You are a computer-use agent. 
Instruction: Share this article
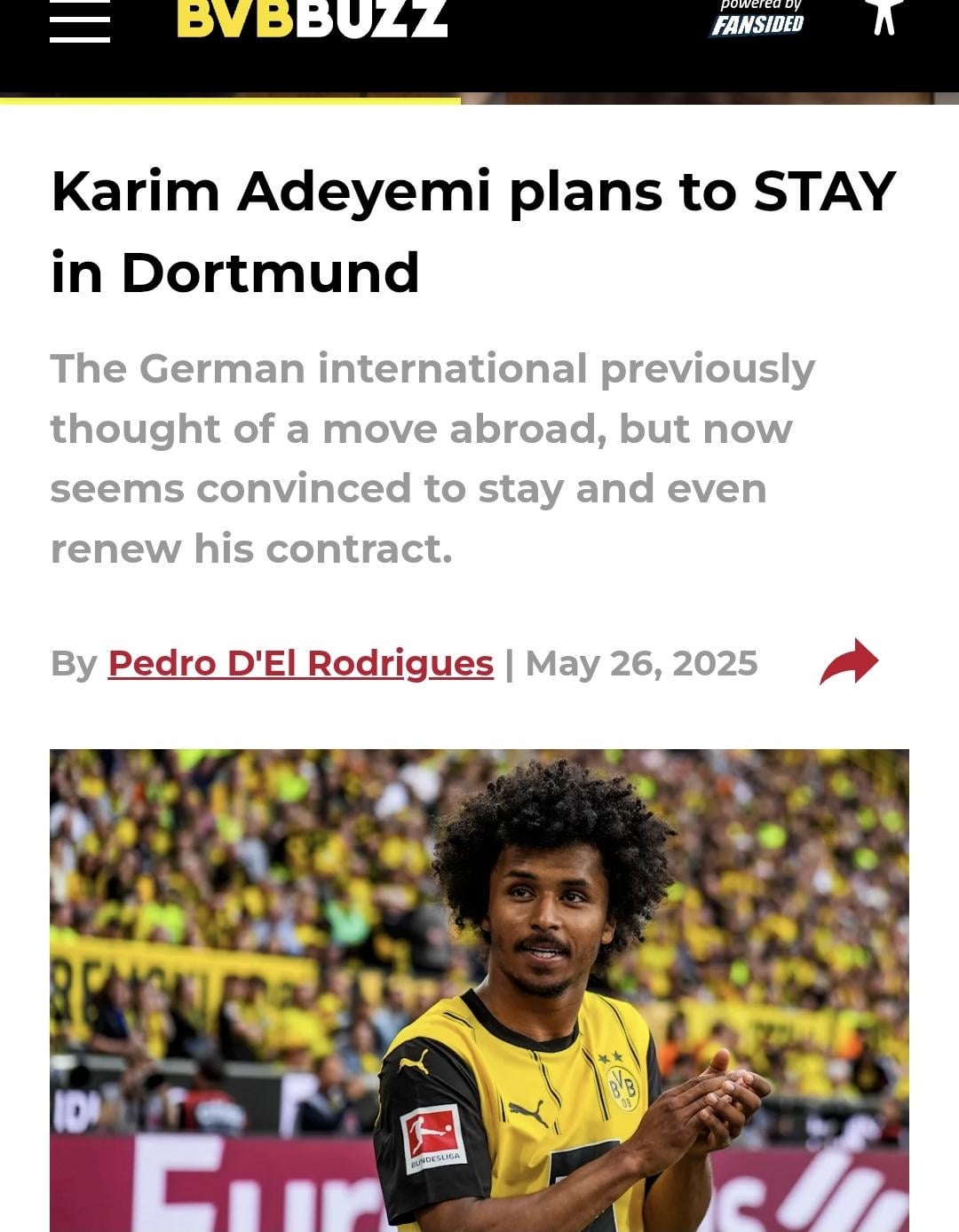coord(848,662)
